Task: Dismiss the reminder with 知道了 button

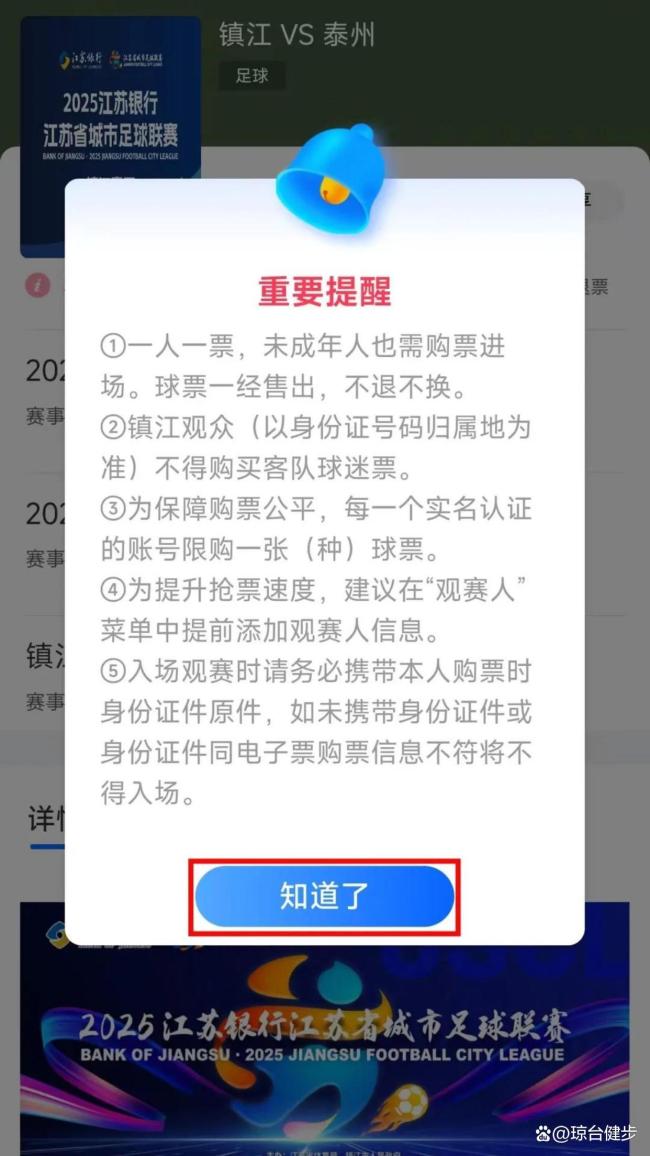Action: click(324, 896)
